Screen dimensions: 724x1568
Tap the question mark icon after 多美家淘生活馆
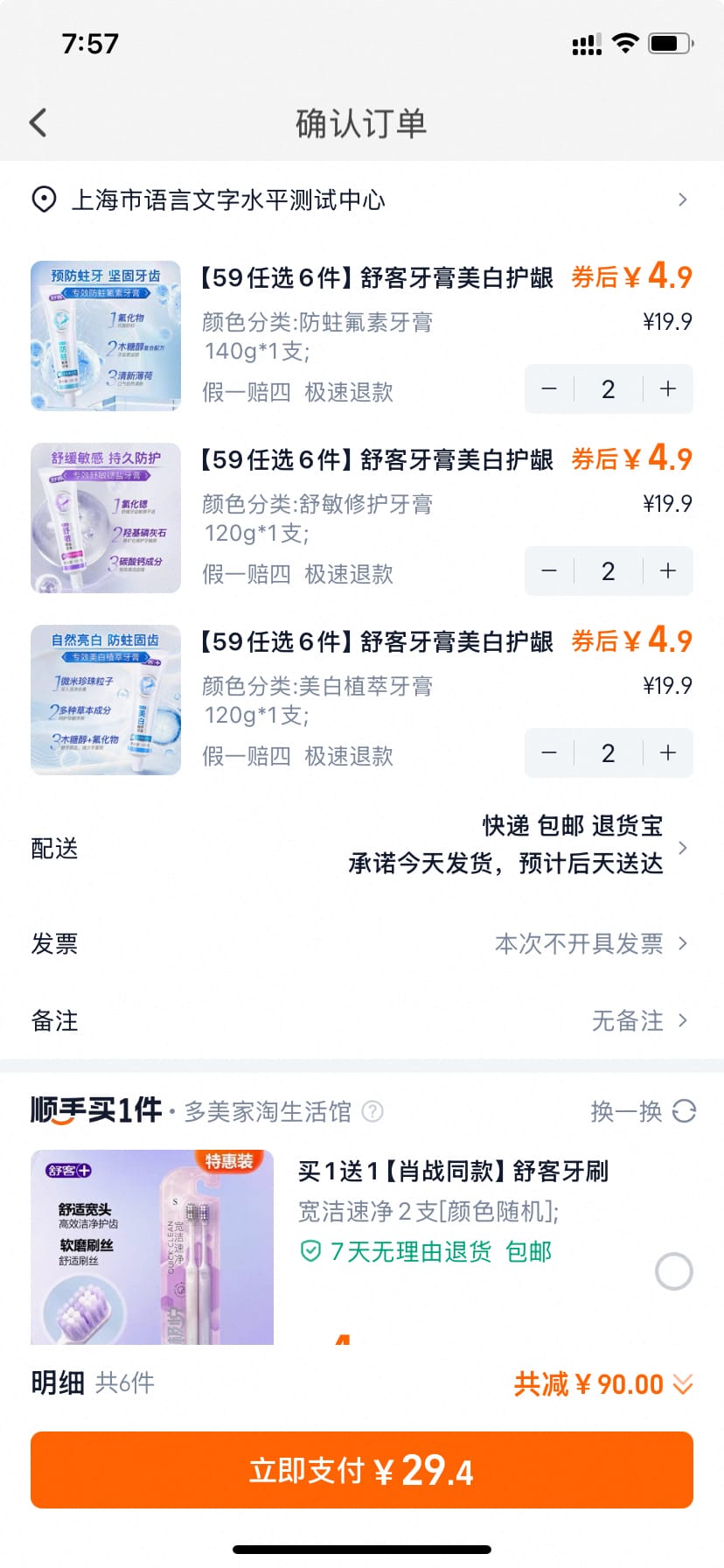coord(373,1112)
